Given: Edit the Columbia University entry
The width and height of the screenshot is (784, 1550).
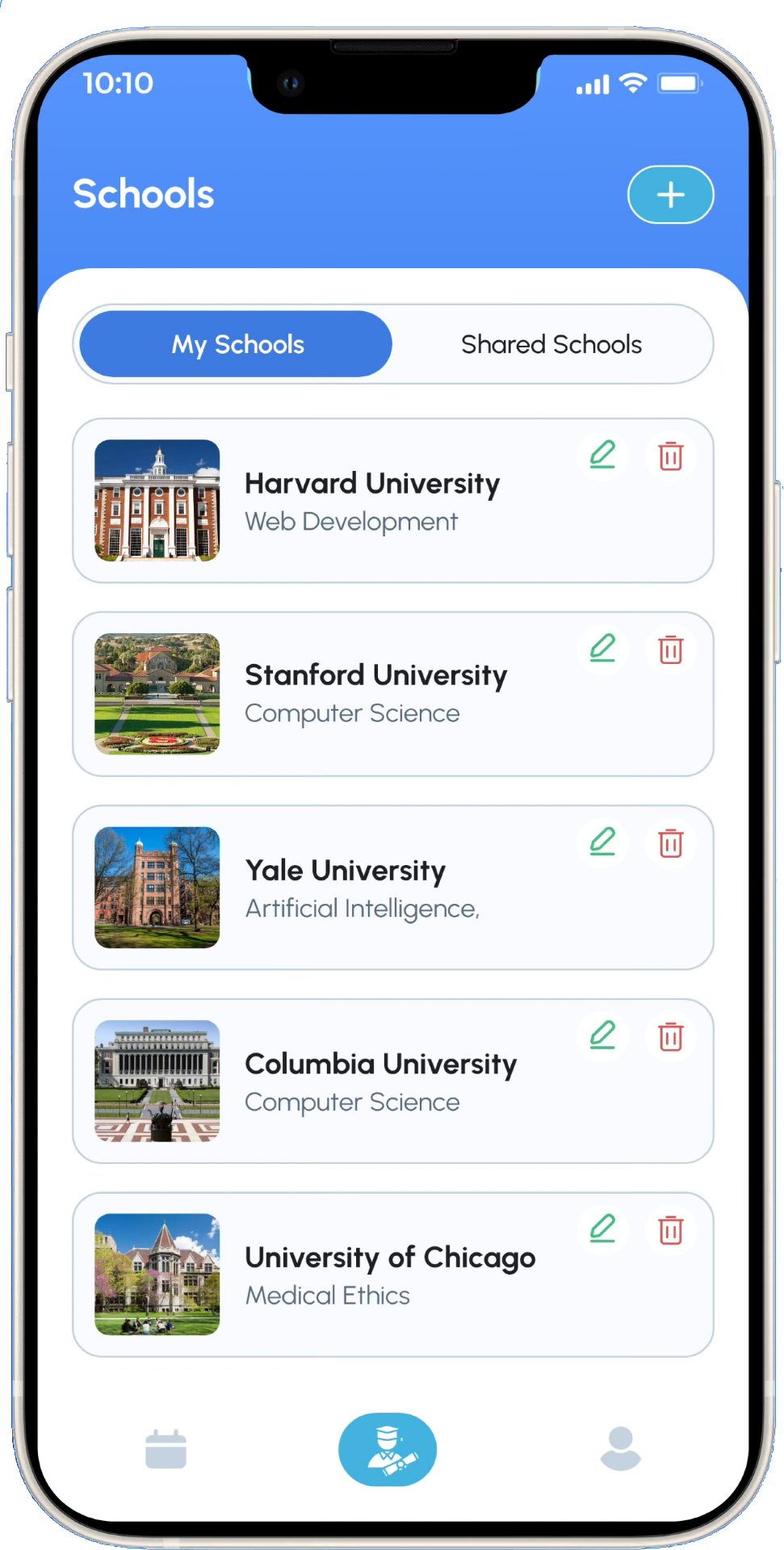Looking at the screenshot, I should point(602,1035).
